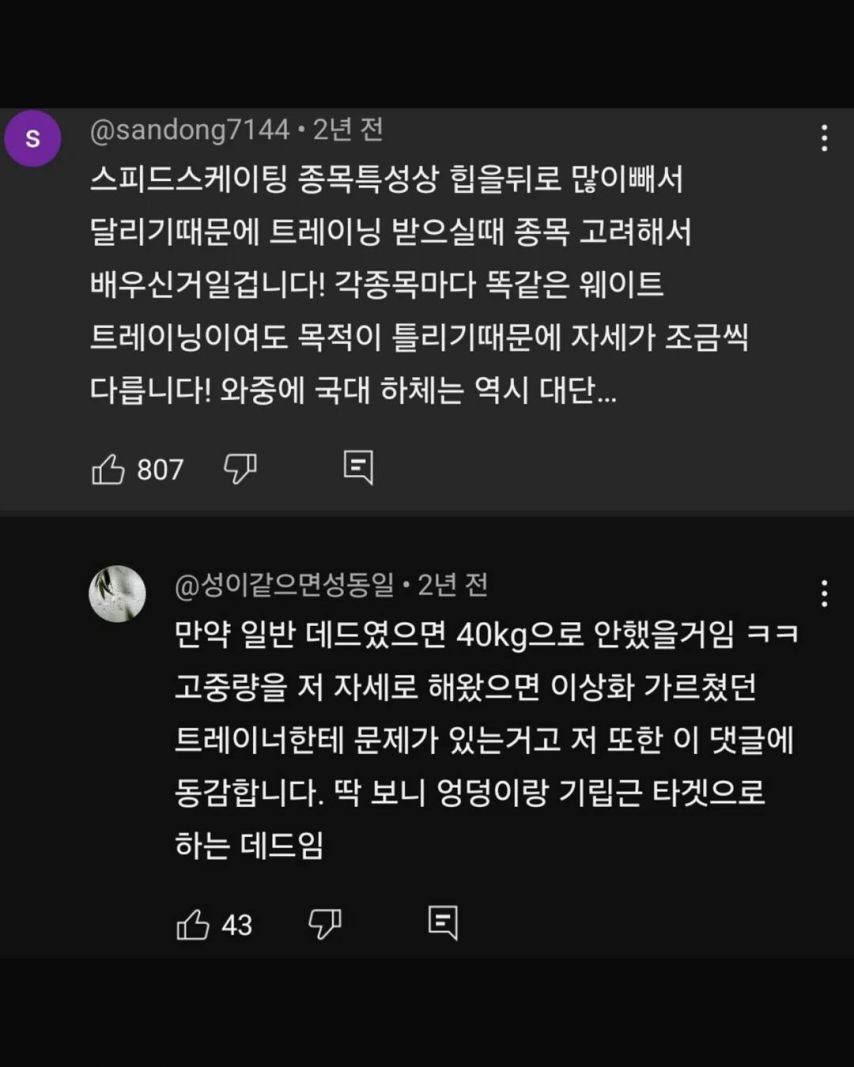The image size is (854, 1067).
Task: View @성이같으면성동일's profile avatar
Action: coord(118,593)
